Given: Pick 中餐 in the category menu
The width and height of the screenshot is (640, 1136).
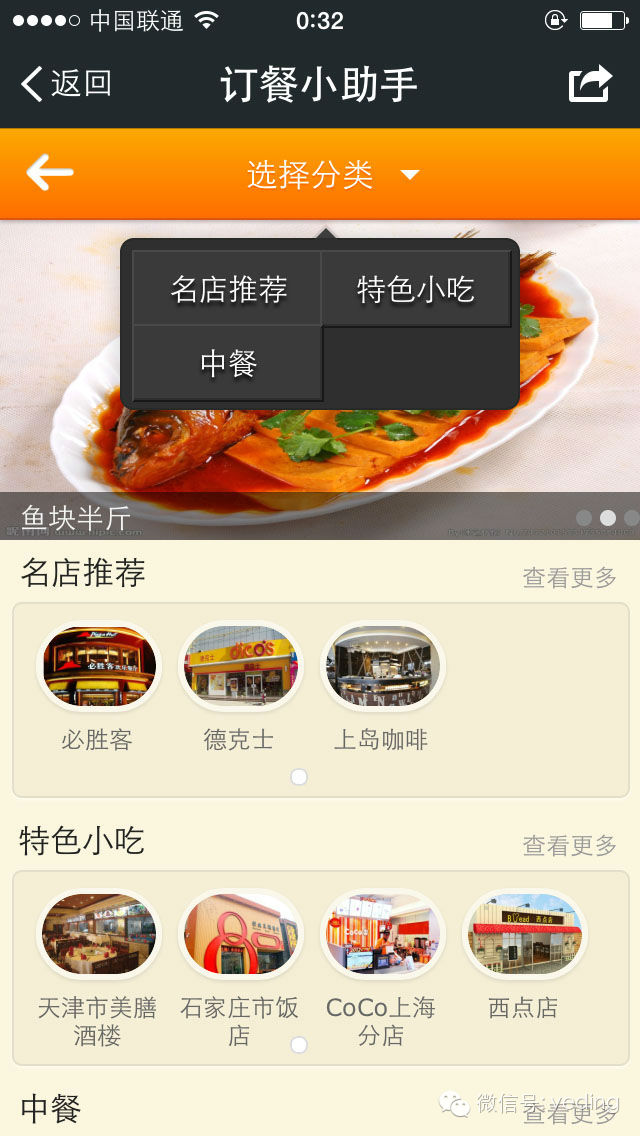Looking at the screenshot, I should 228,364.
